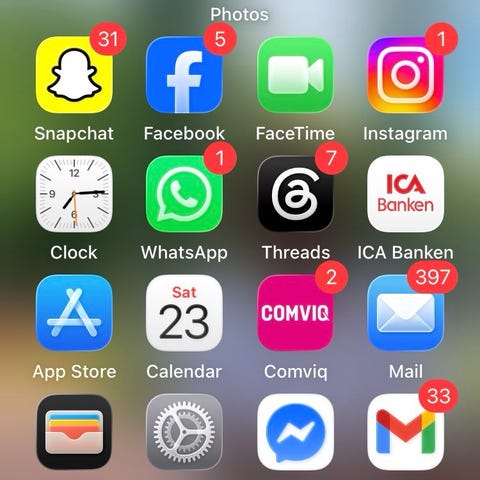Open the Calendar showing Sat 23
The width and height of the screenshot is (480, 480).
point(184,313)
